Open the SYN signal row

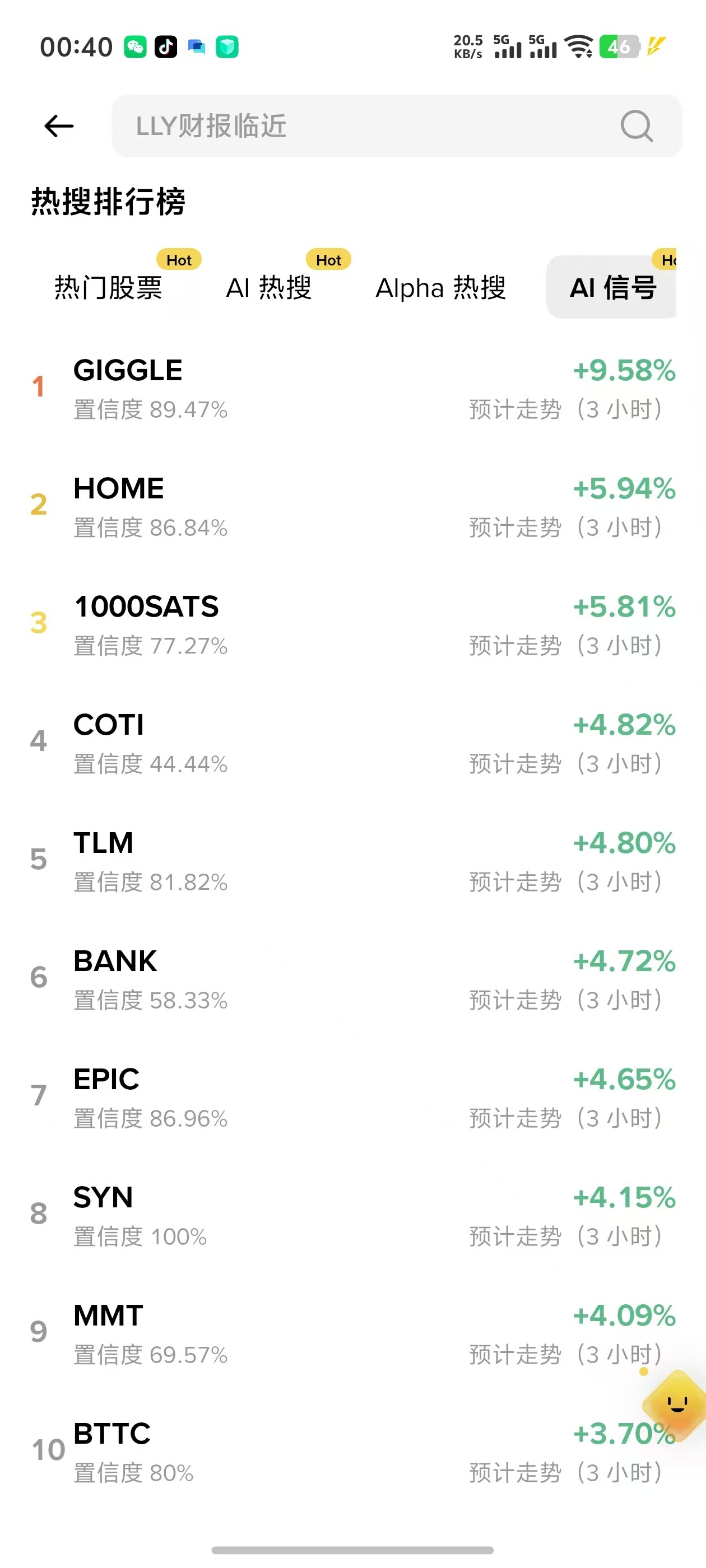coord(352,1215)
